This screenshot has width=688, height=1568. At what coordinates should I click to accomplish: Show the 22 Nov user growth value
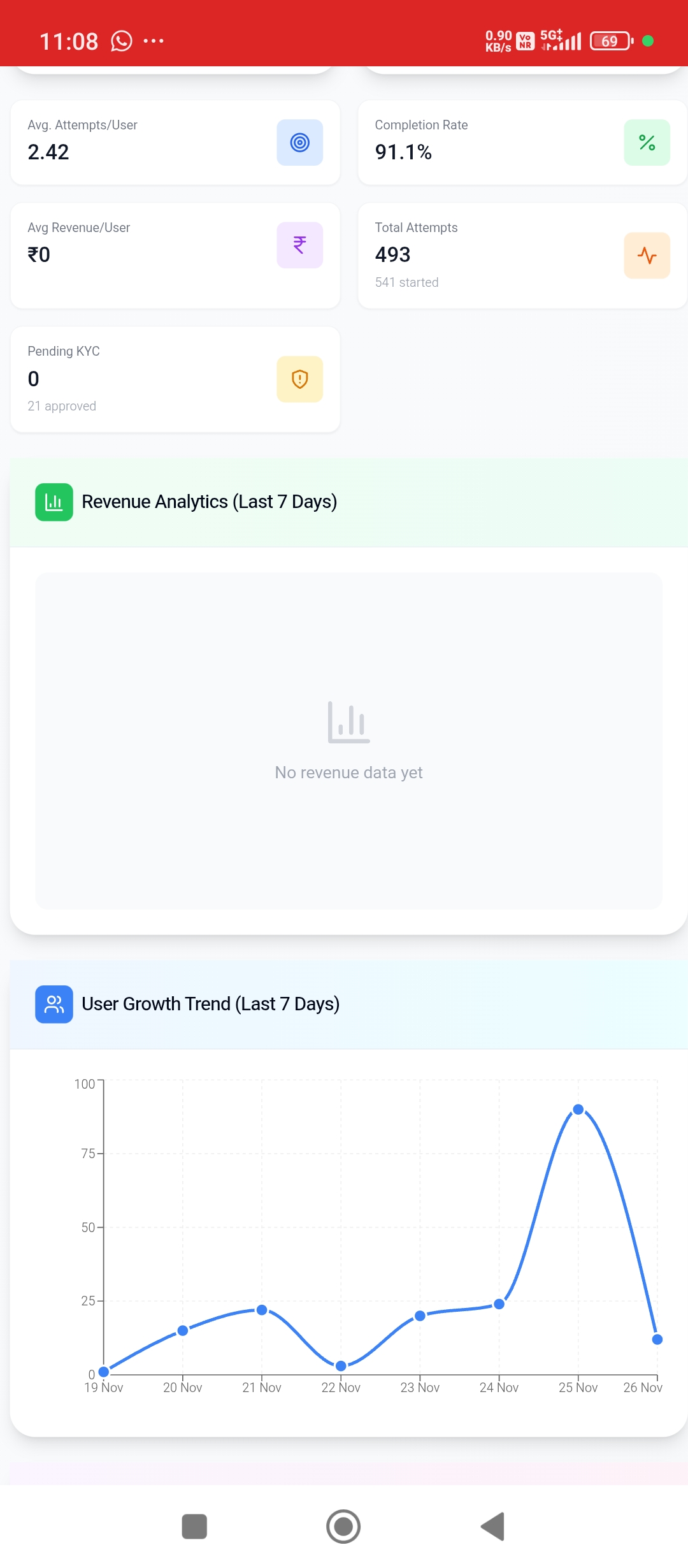[x=341, y=1365]
